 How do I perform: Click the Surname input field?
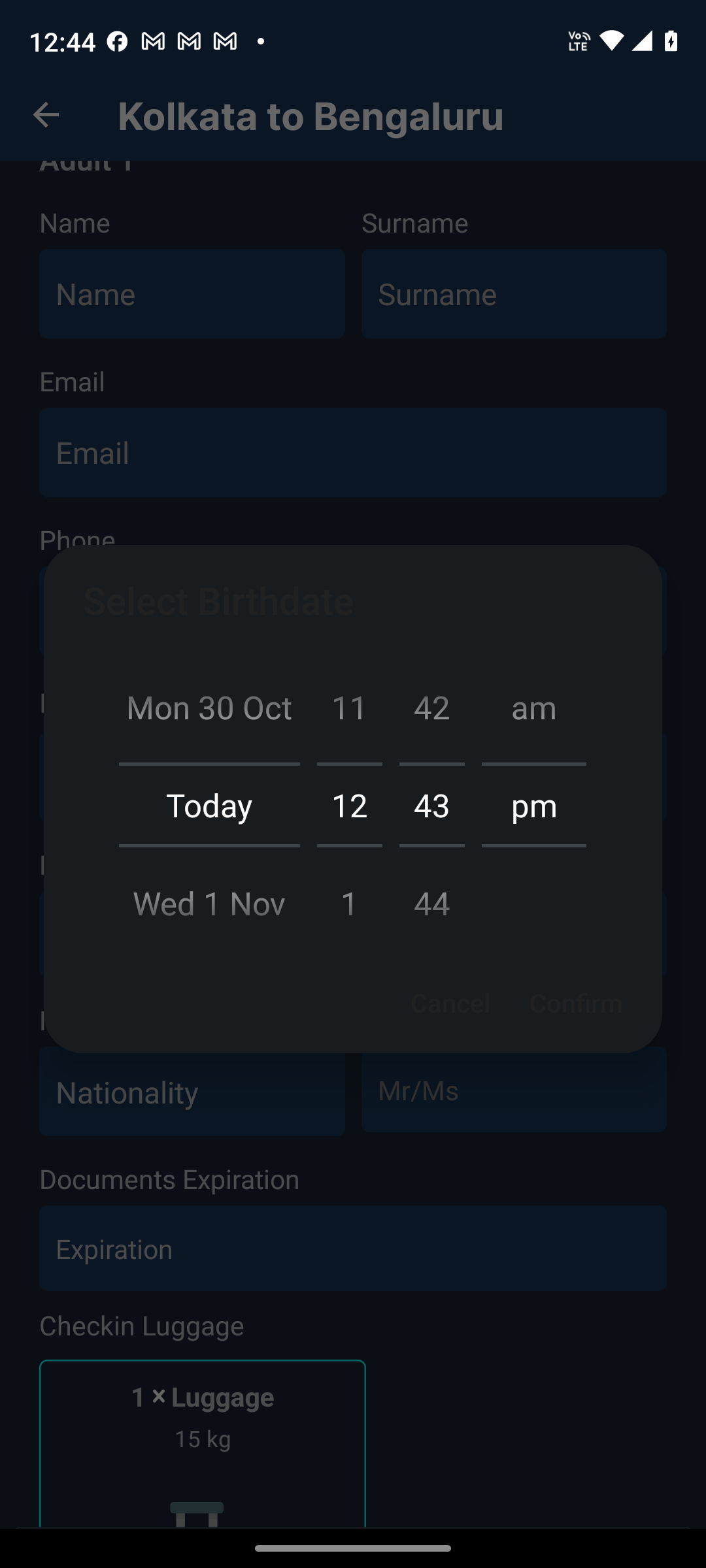pyautogui.click(x=514, y=293)
